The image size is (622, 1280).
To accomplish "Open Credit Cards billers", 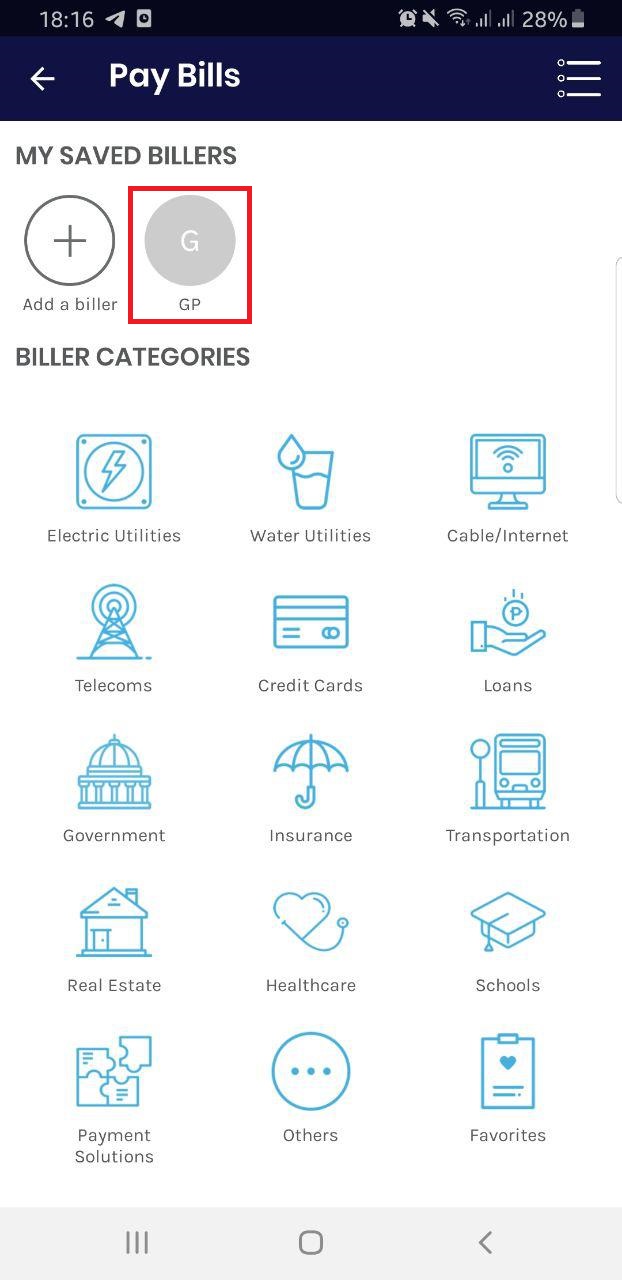I will [311, 639].
